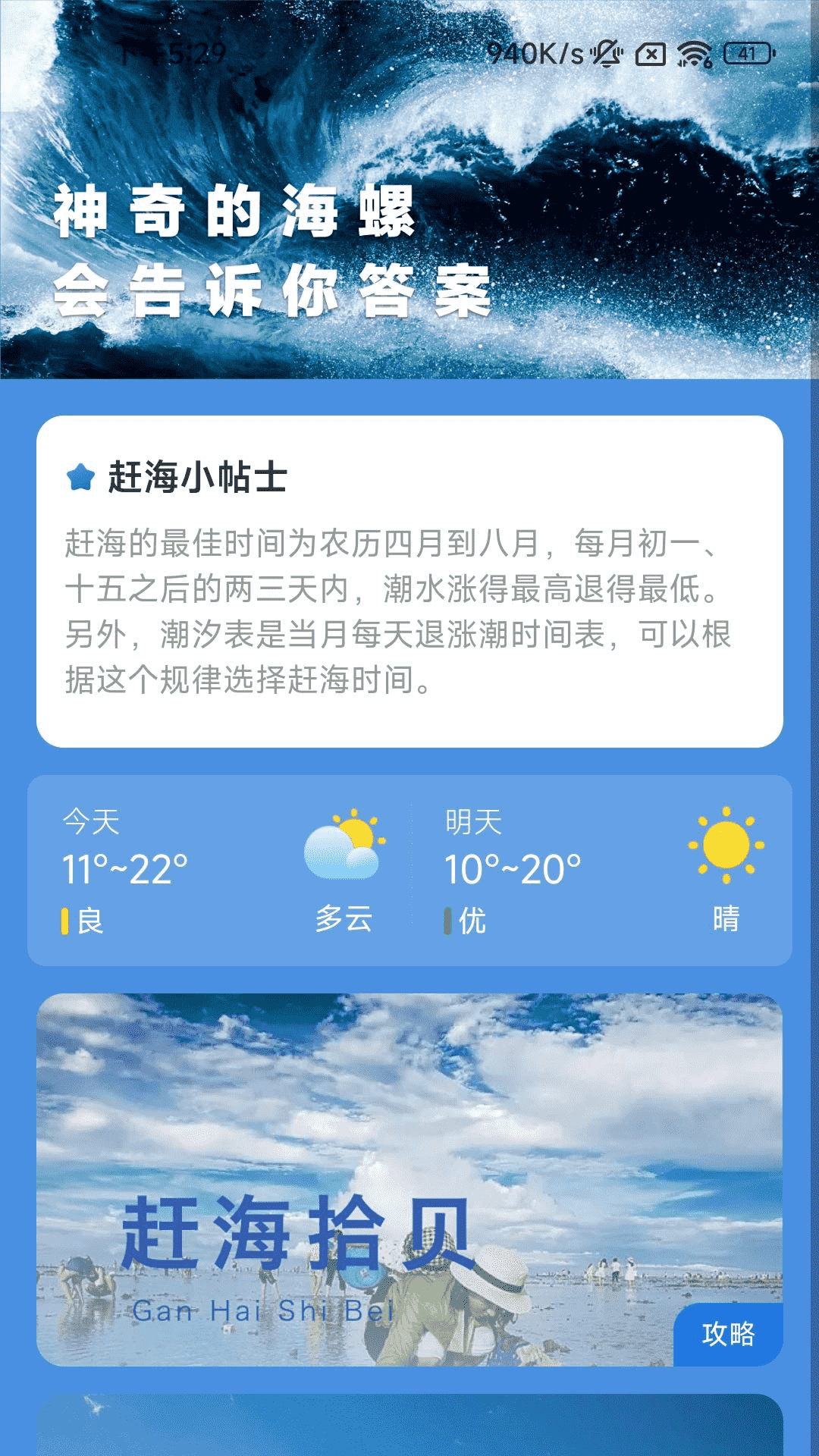Viewport: 819px width, 1456px height.
Task: Click the SIM card error icon
Action: click(652, 53)
